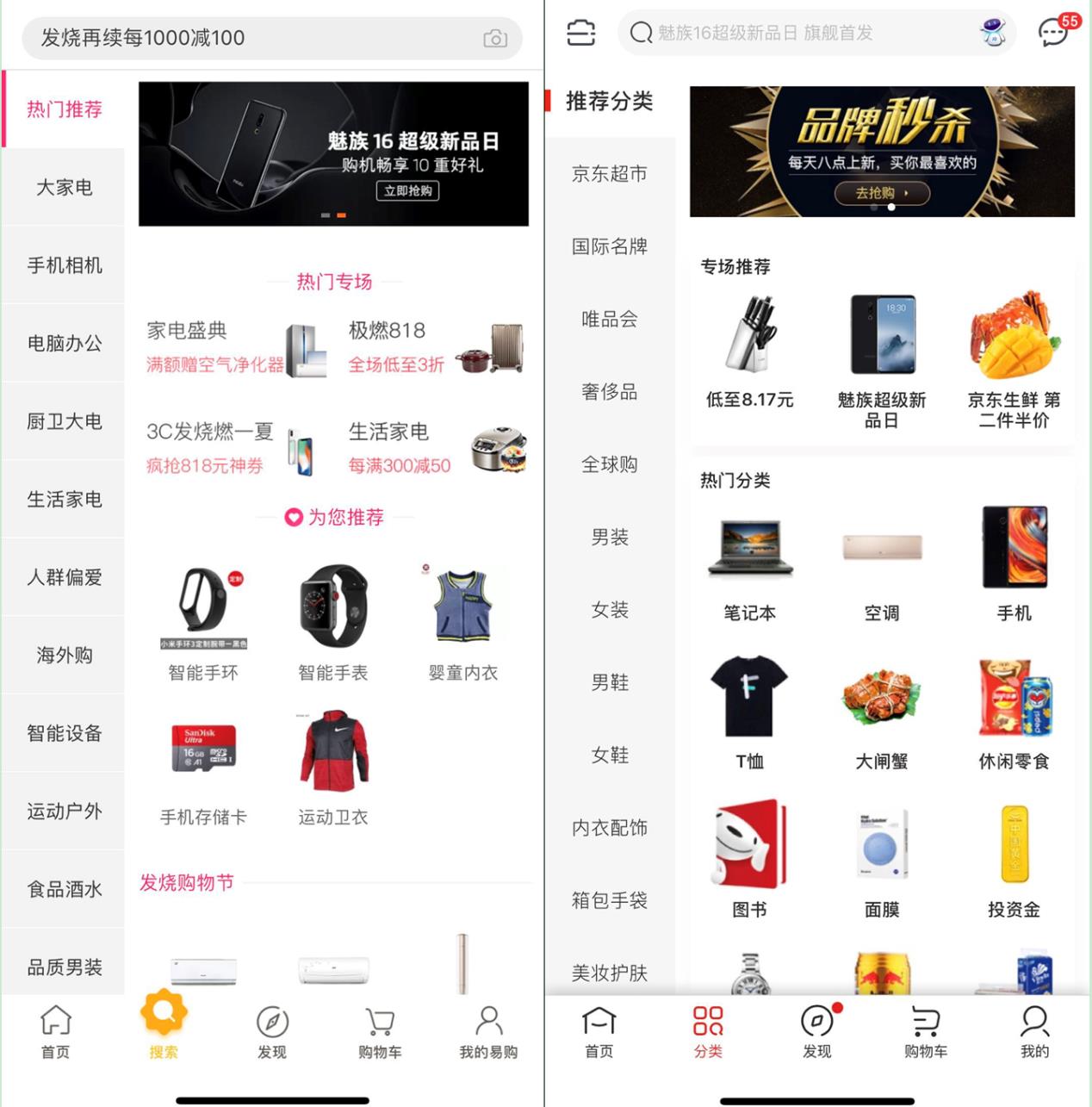Tap the search box 发烧再续每1000减100
1092x1107 pixels.
258,38
